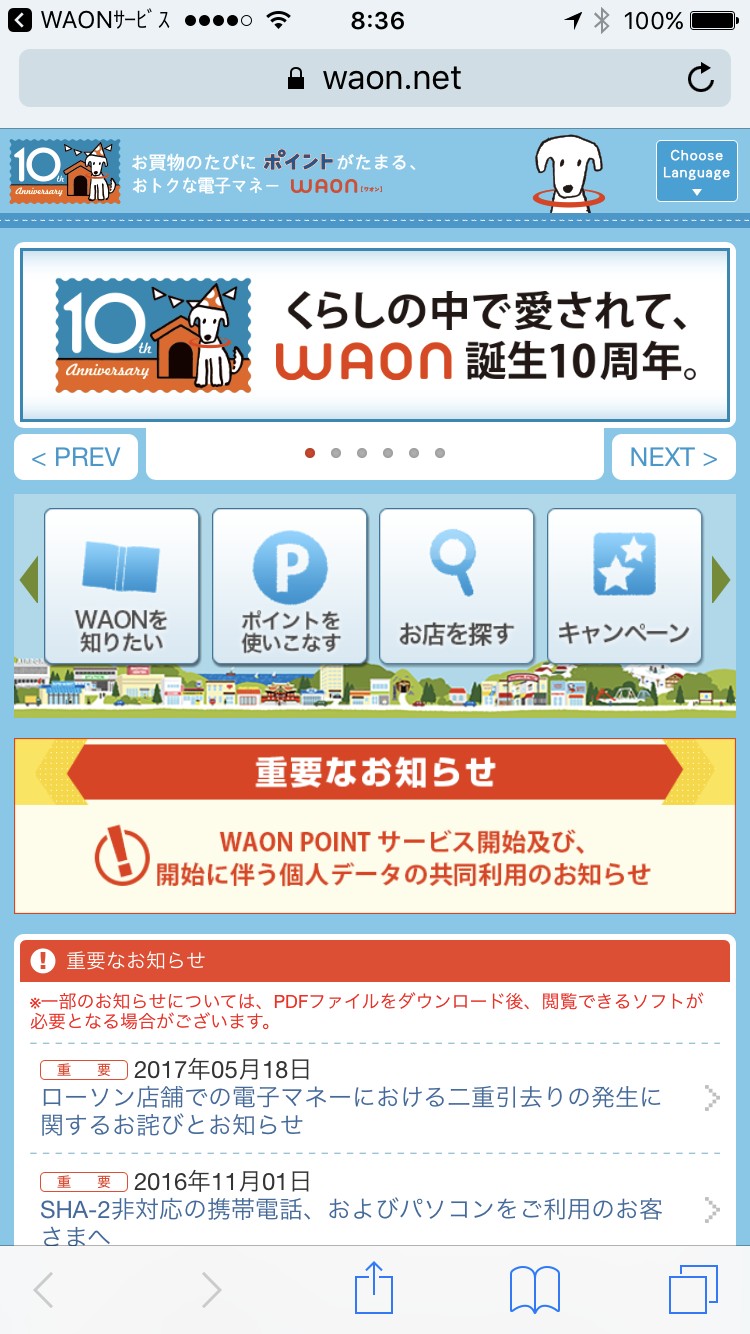Tap the waon.net address bar
This screenshot has width=750, height=1334.
[x=375, y=78]
